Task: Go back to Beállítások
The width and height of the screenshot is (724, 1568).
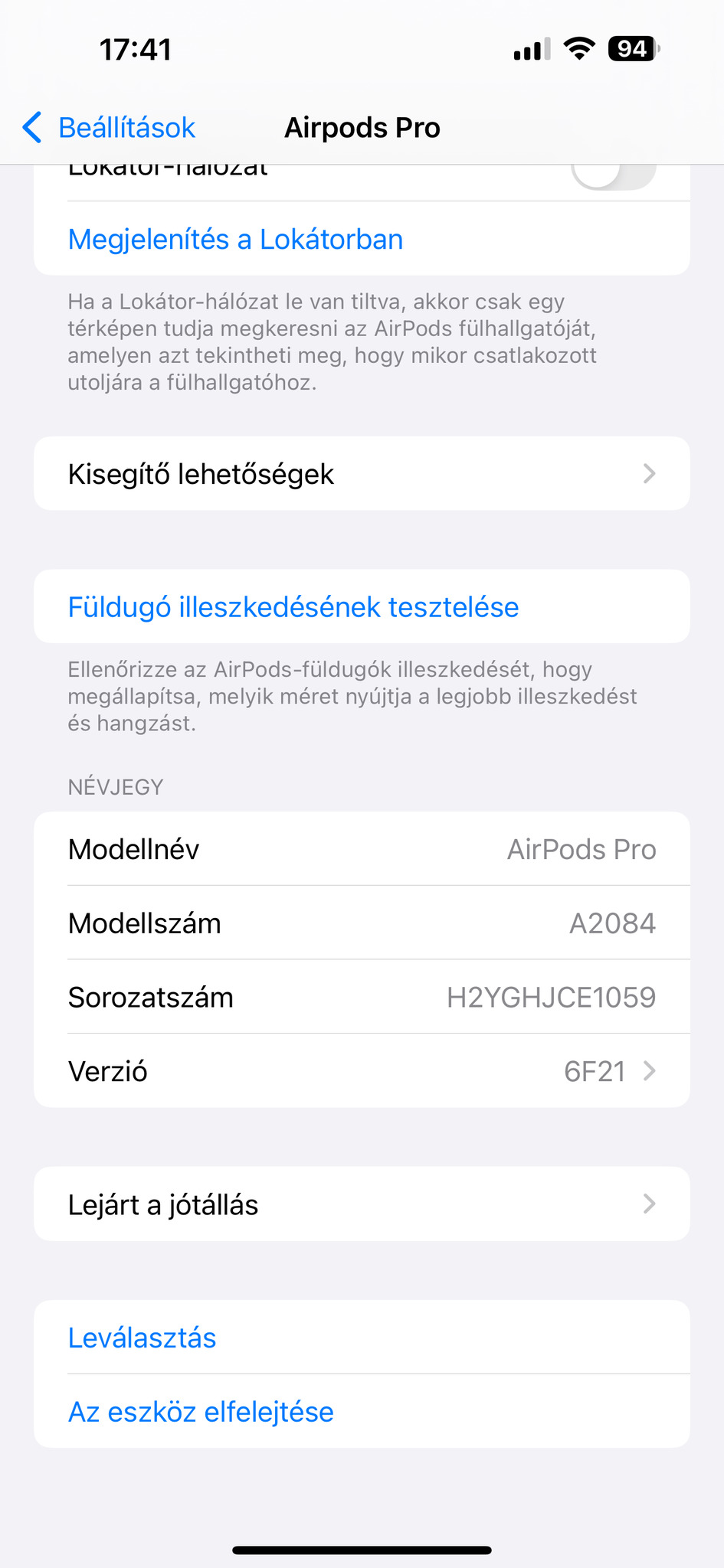Action: [110, 128]
